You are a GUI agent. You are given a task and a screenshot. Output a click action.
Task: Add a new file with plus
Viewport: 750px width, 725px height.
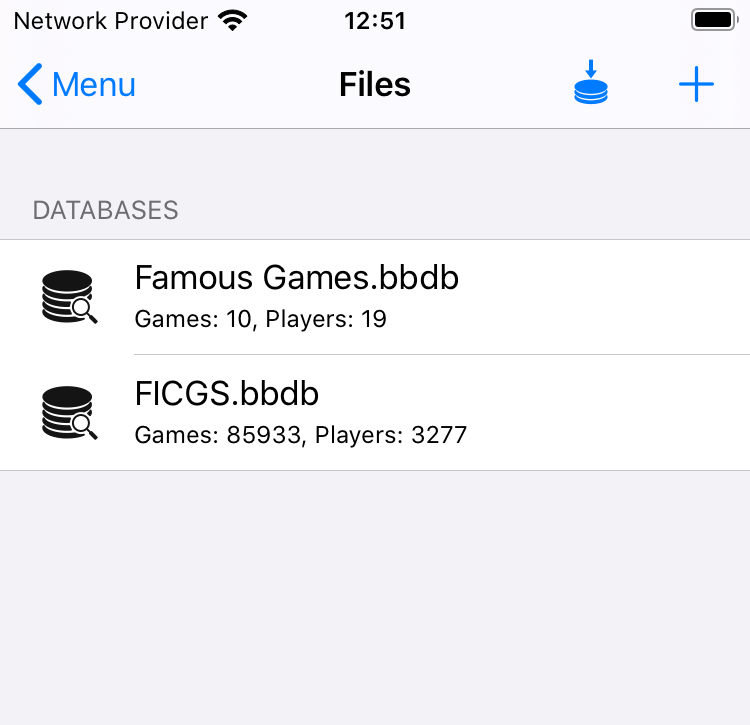[696, 85]
